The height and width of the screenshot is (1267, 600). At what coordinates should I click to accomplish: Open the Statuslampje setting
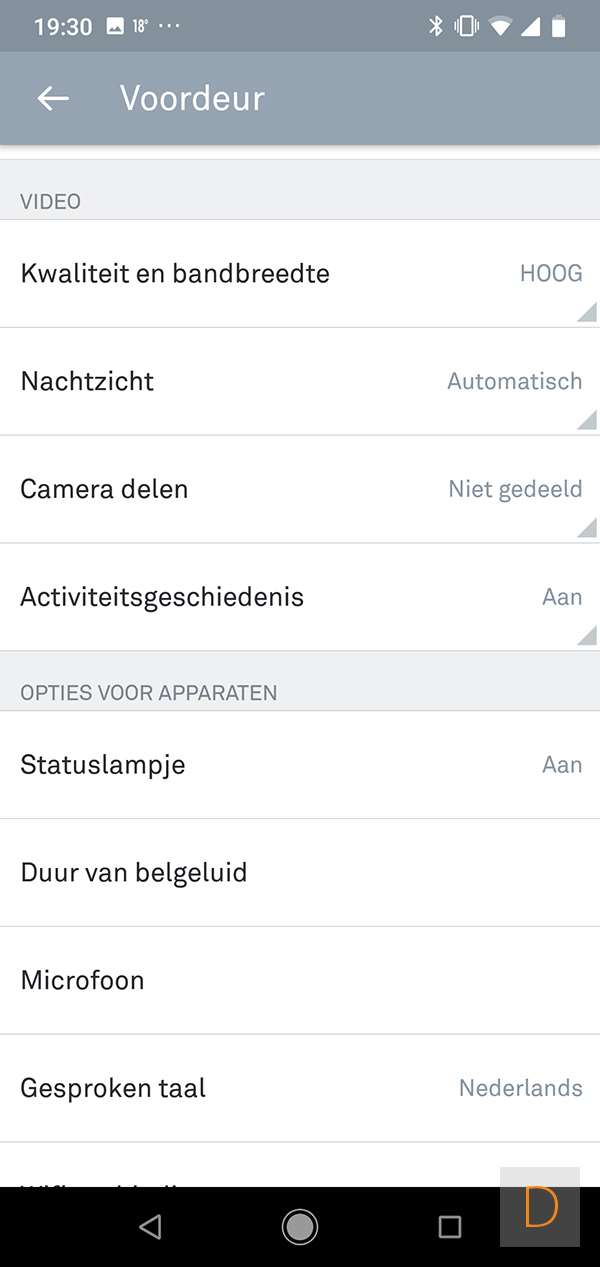(x=300, y=765)
